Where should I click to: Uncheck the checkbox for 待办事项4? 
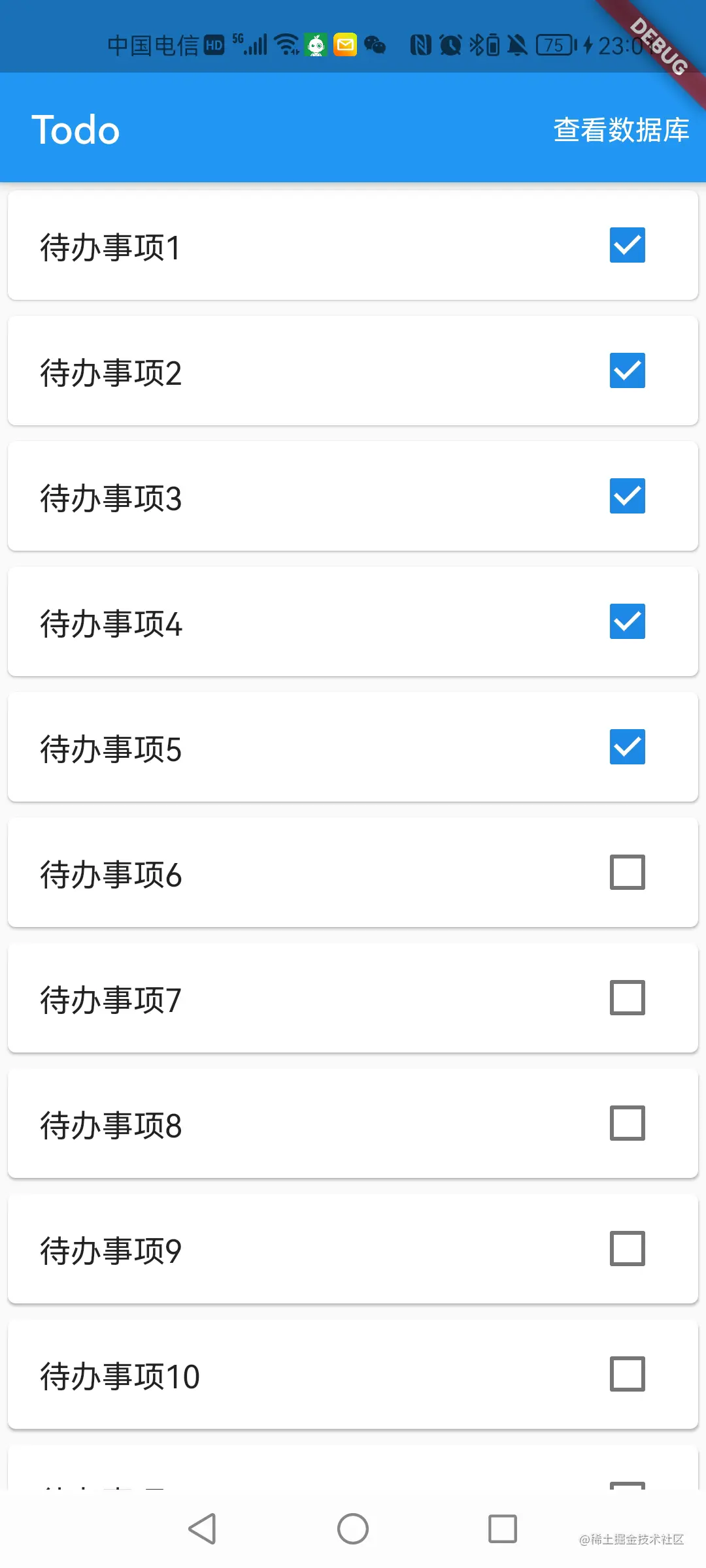(x=628, y=621)
